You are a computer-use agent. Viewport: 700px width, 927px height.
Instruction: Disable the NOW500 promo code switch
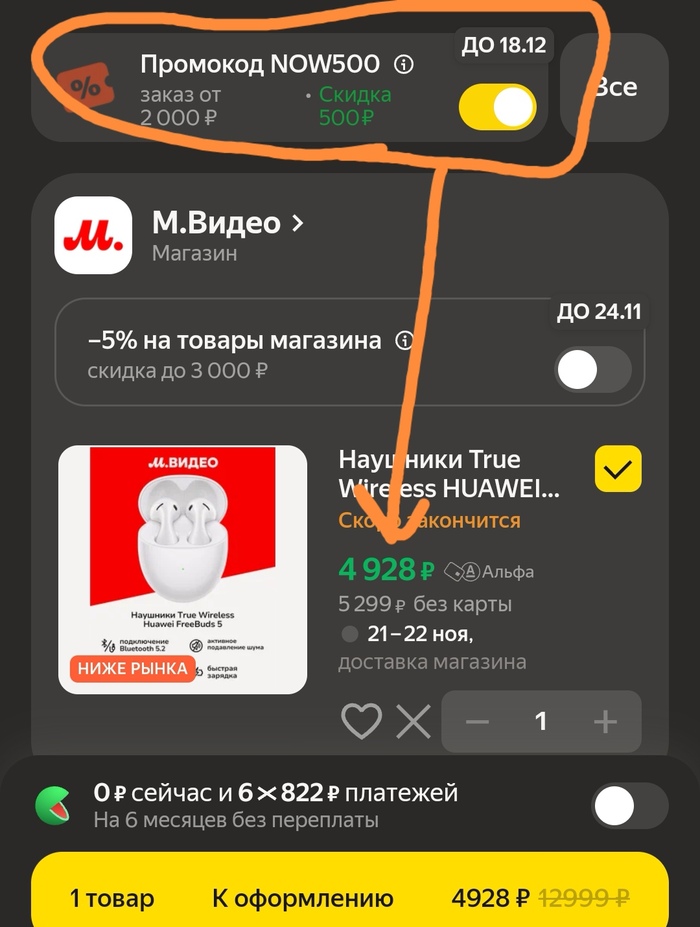497,107
